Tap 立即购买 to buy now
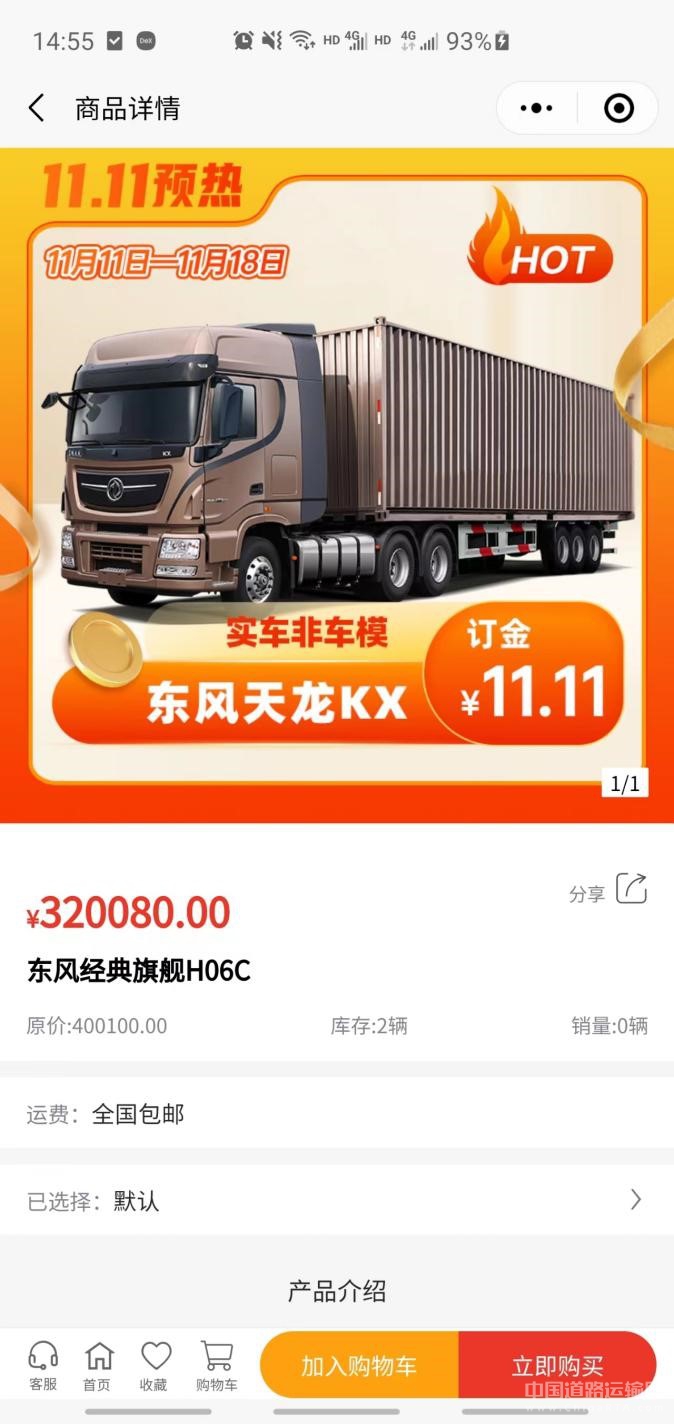 [x=557, y=1366]
